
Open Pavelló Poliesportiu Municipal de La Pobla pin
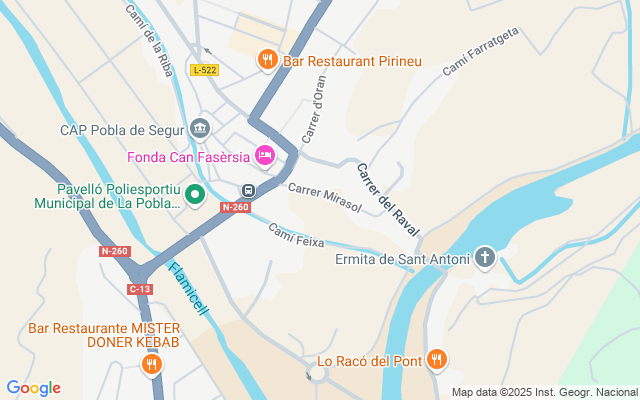(195, 195)
